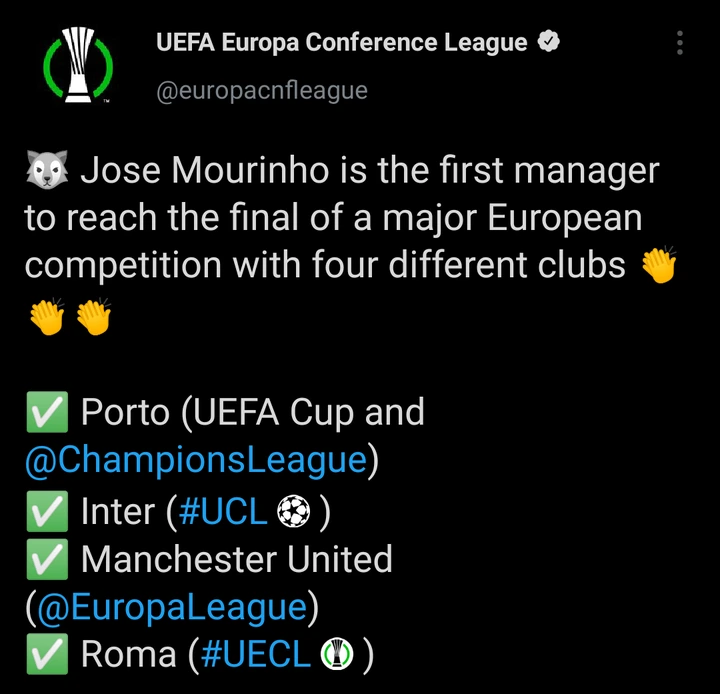Open the tweet's overflow menu

pos(680,43)
